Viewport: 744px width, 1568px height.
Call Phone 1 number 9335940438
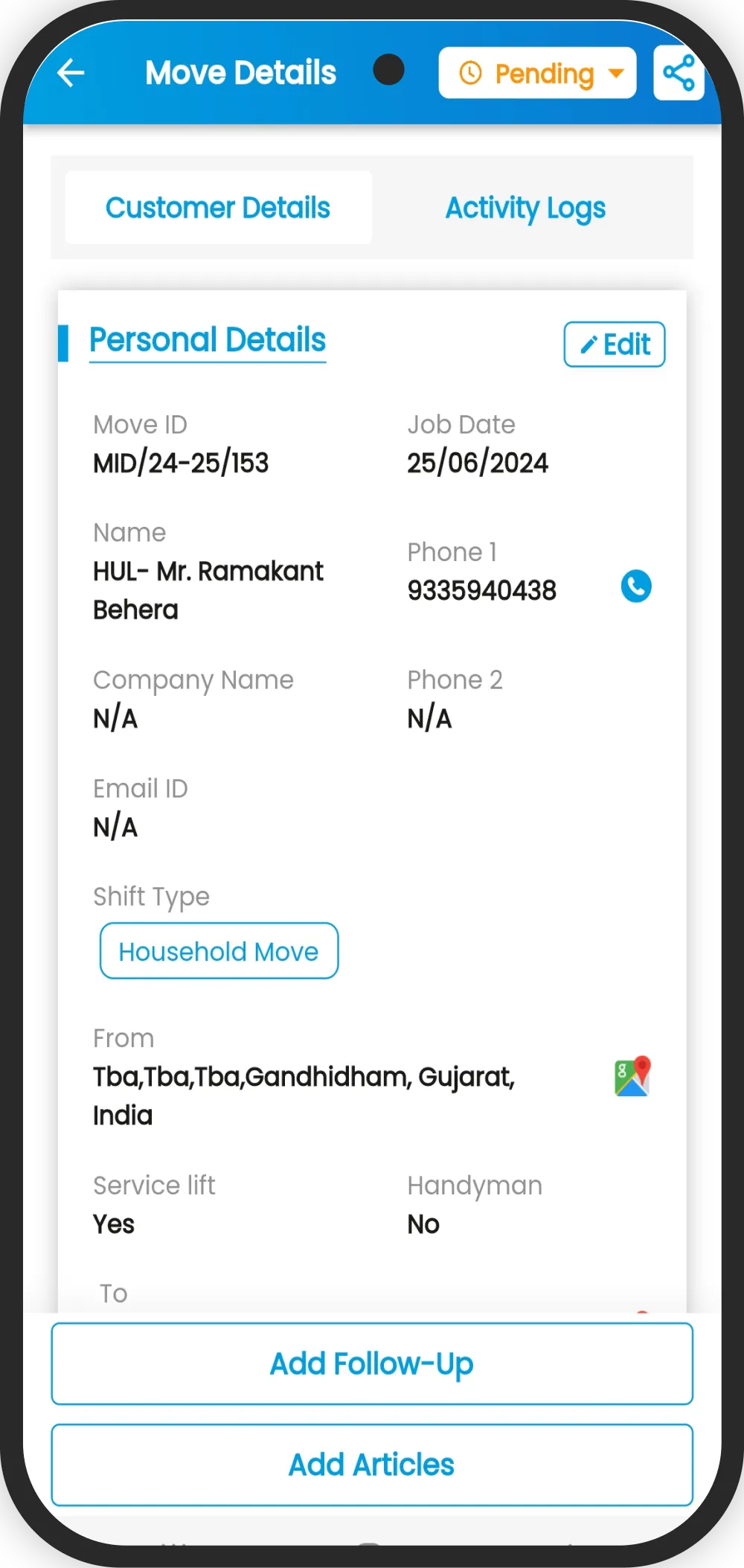635,586
